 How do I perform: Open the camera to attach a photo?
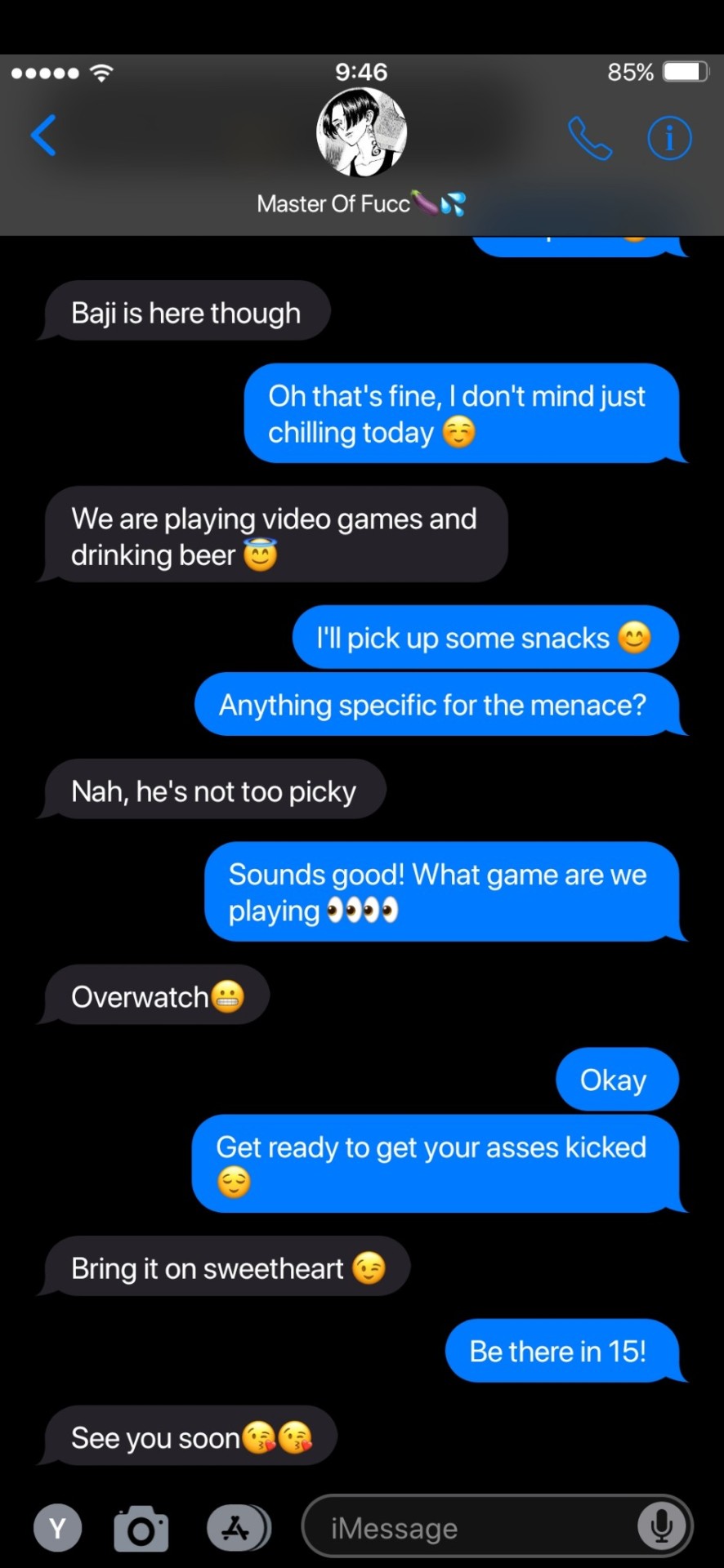[x=141, y=1528]
